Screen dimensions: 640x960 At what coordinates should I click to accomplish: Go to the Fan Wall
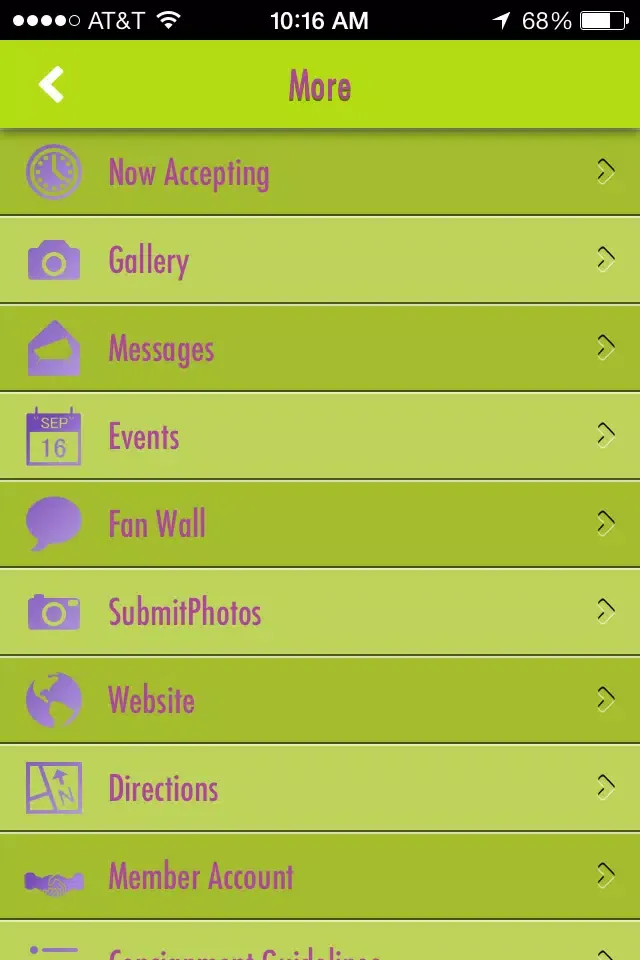320,524
